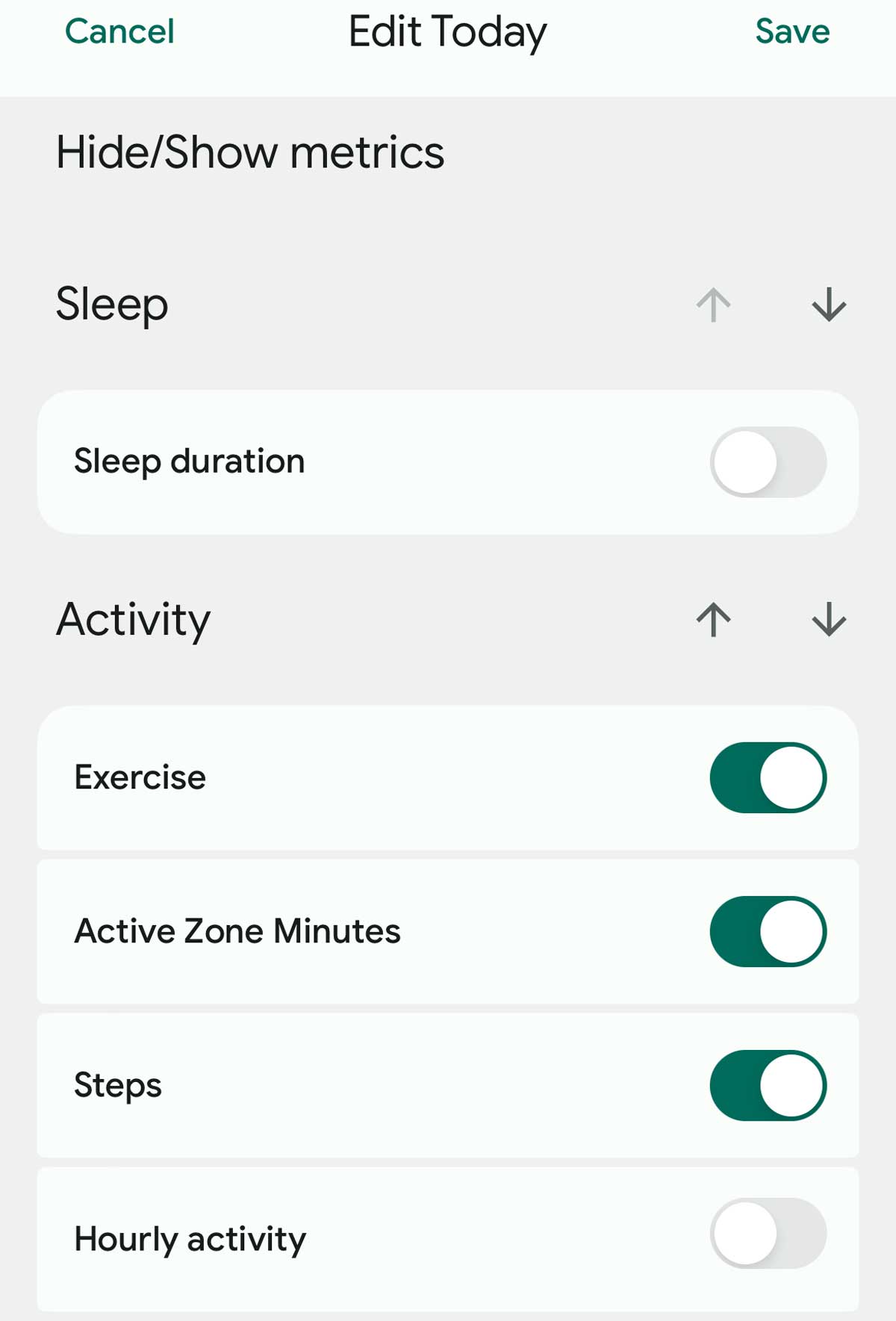Tap the Edit Today title
The height and width of the screenshot is (1321, 896).
coord(447,31)
